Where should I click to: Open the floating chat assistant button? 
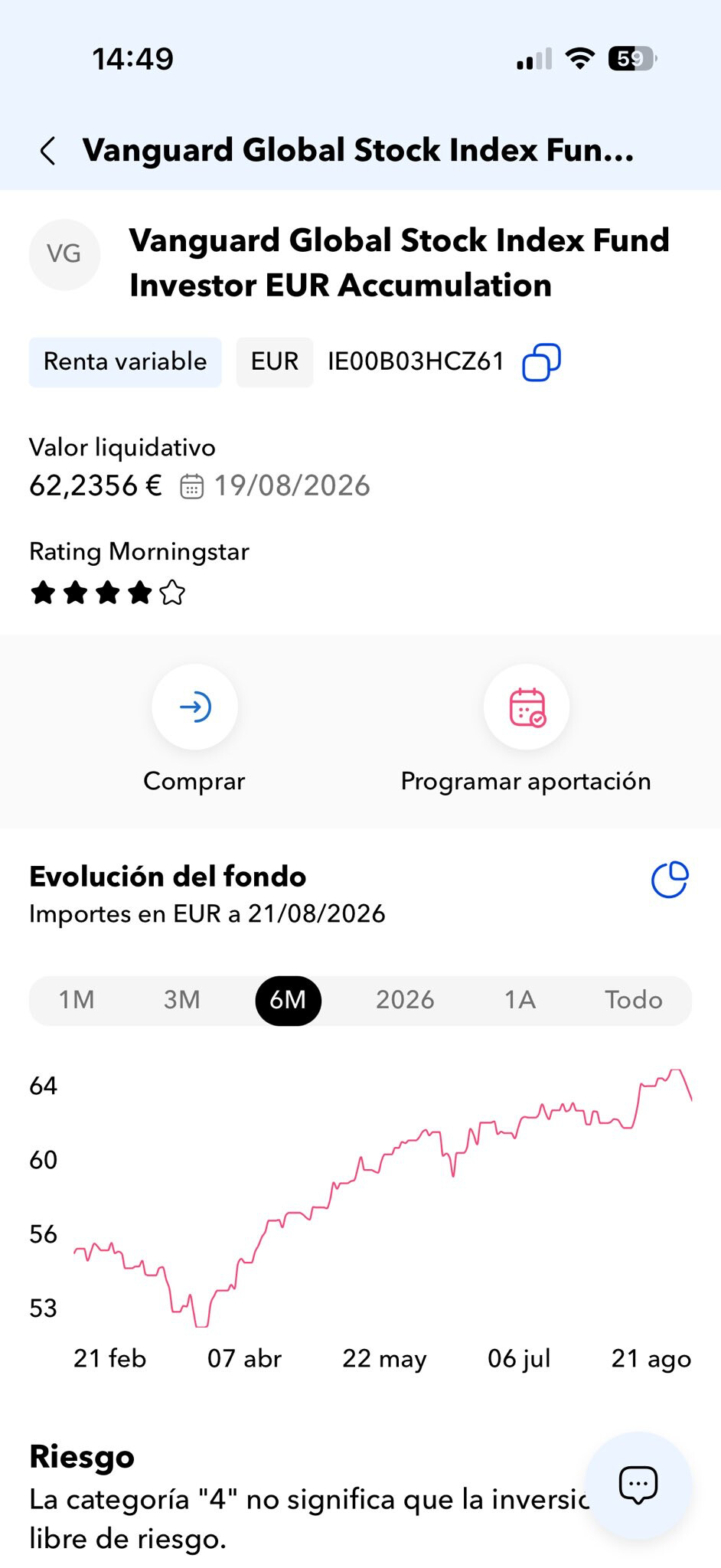[x=638, y=1485]
